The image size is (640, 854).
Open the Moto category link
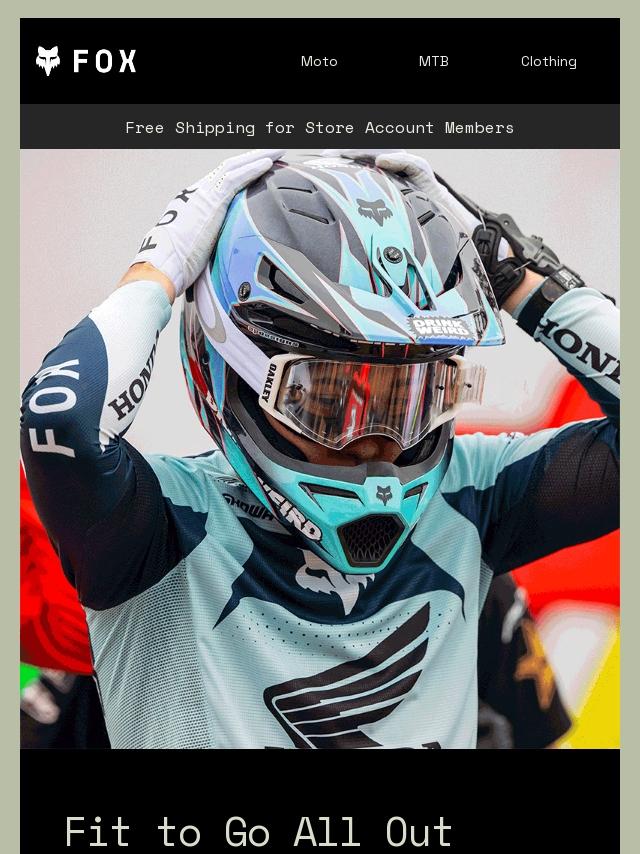[319, 61]
